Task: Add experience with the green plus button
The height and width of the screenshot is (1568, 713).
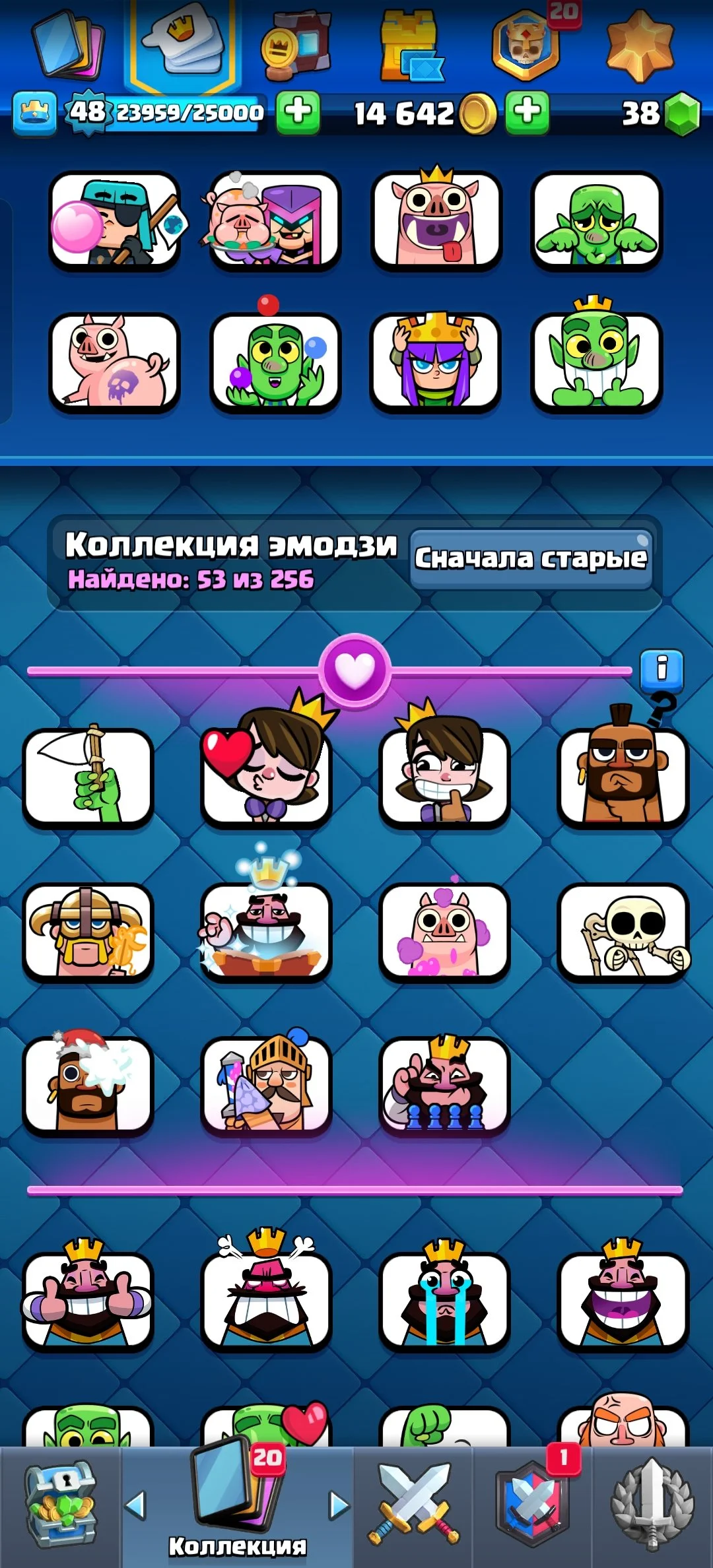Action: (x=298, y=112)
